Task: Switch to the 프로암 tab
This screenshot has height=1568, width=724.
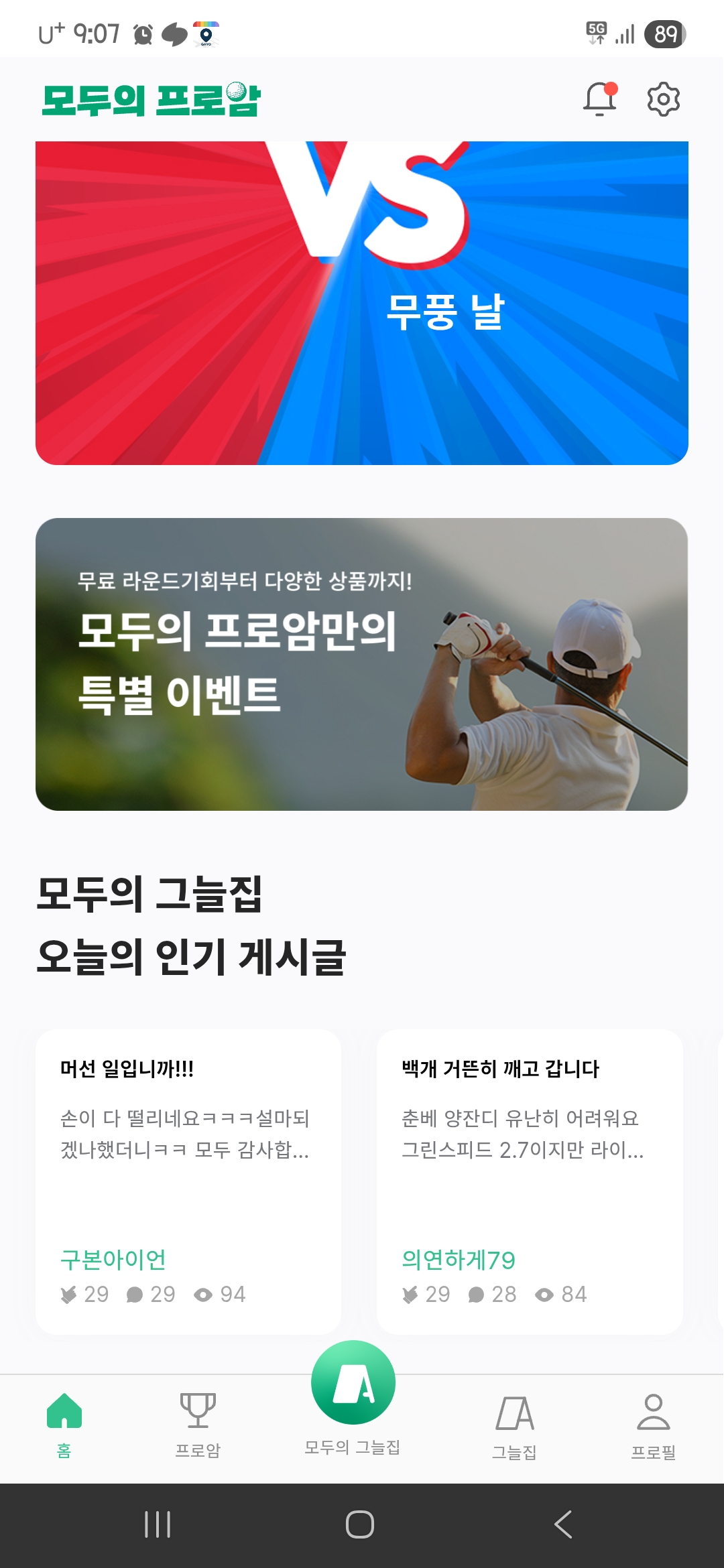Action: tap(198, 1425)
